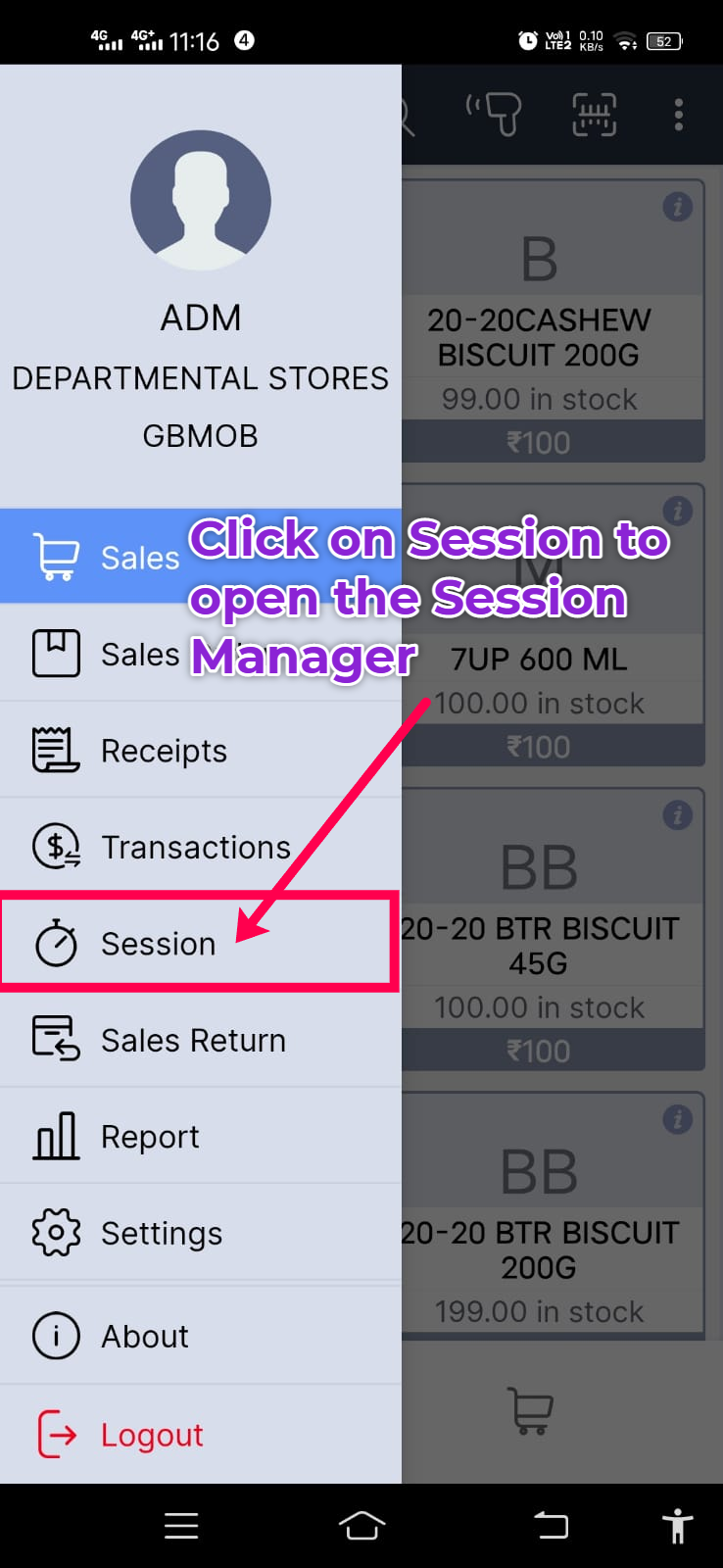
Task: Open the Receipts section
Action: point(164,751)
